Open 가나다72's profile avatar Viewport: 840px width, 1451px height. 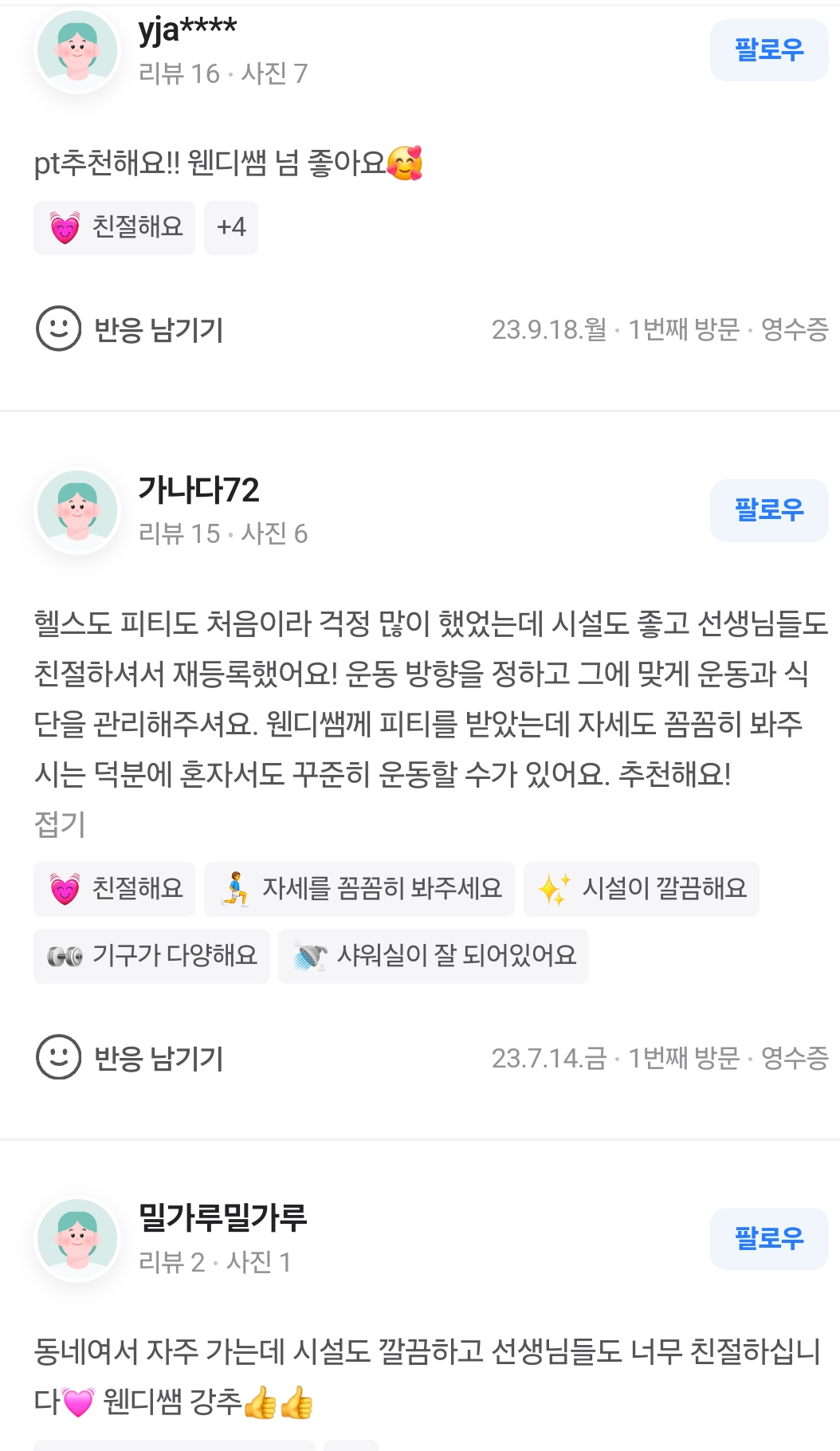tap(77, 510)
